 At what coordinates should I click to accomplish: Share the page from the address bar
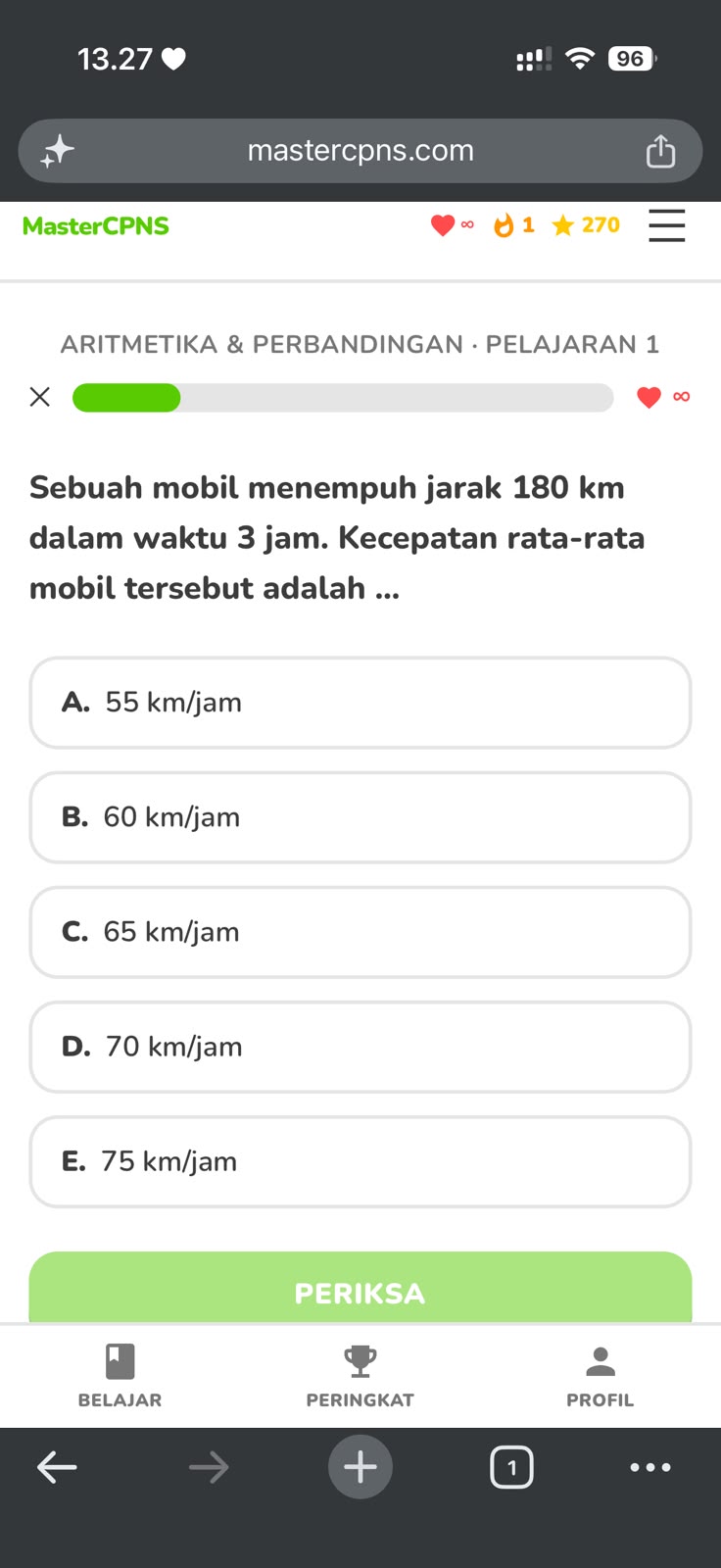coord(660,151)
